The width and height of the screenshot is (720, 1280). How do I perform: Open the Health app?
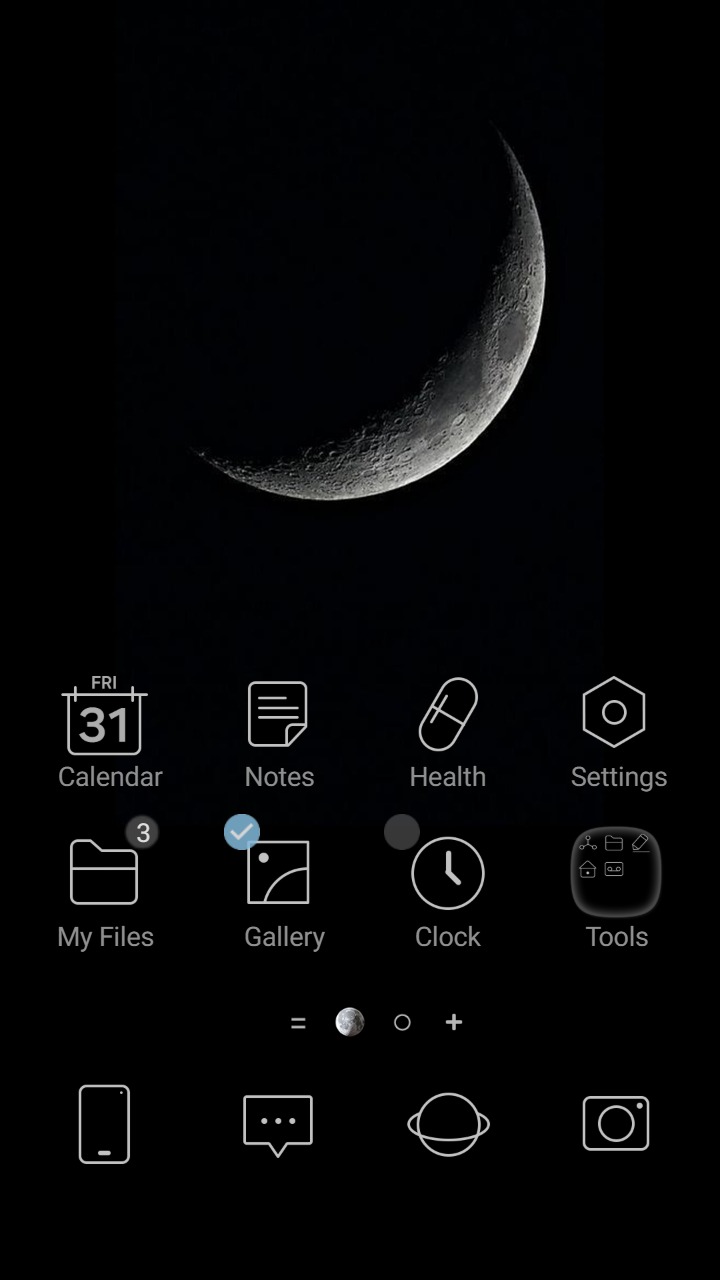(x=448, y=715)
